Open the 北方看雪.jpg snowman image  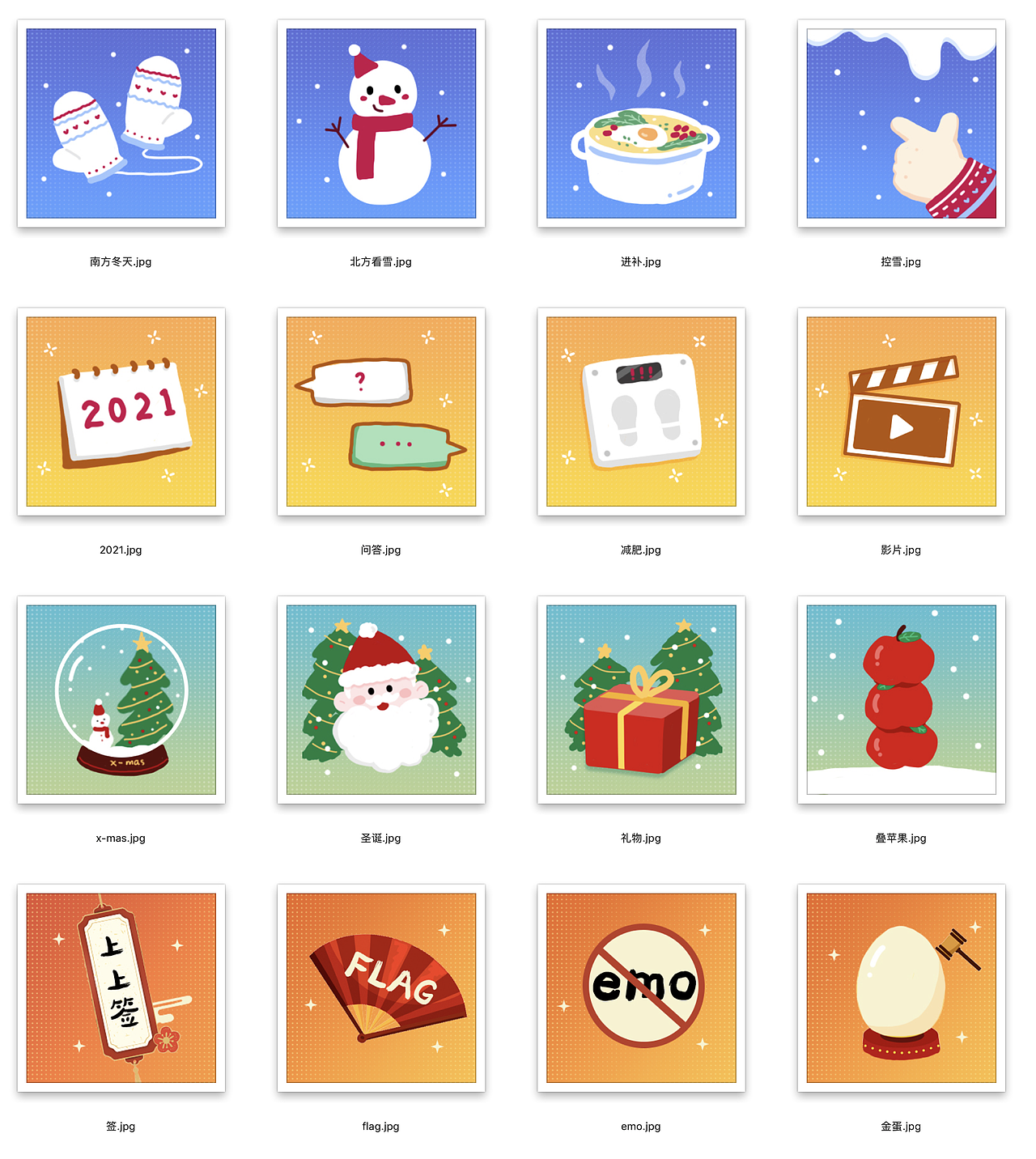(x=381, y=124)
